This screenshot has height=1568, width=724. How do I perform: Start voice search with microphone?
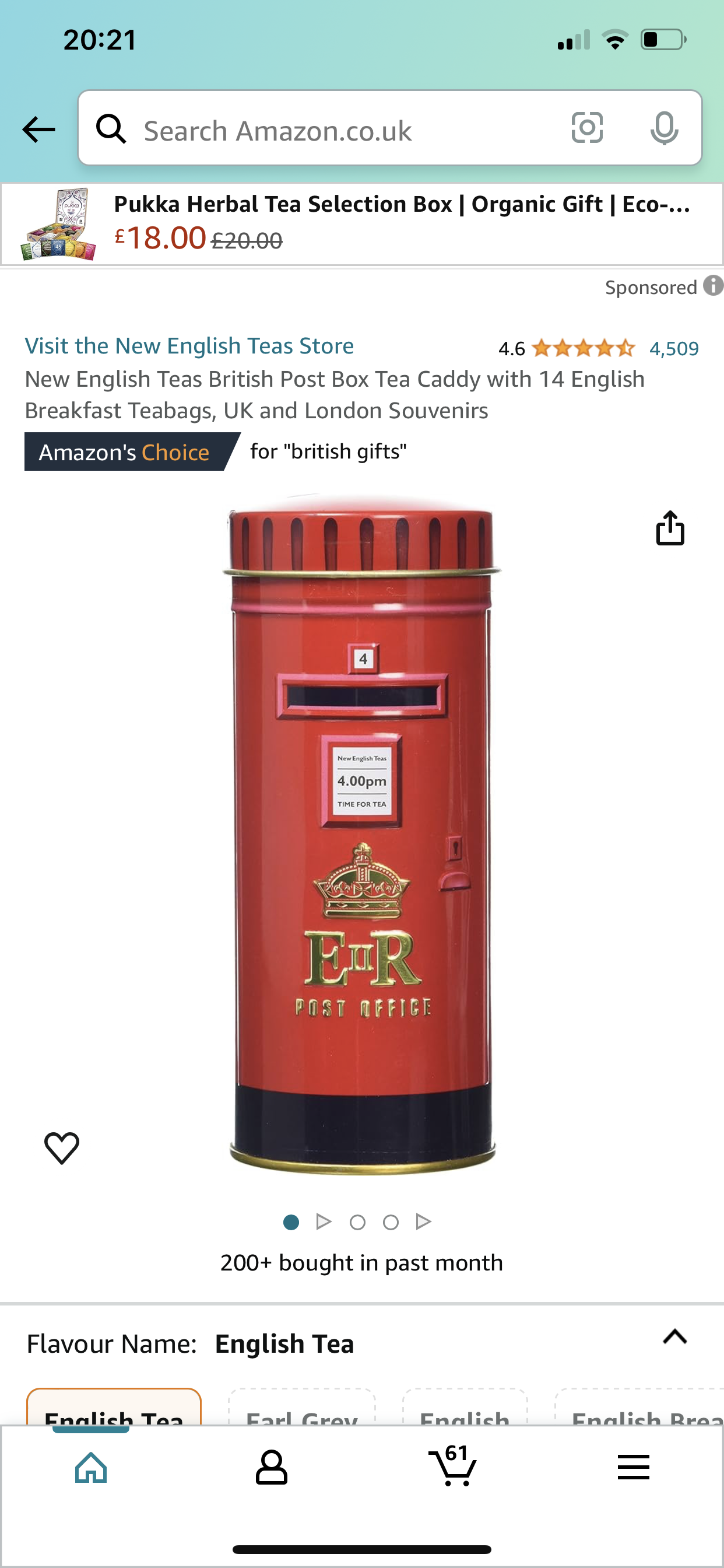(x=664, y=128)
